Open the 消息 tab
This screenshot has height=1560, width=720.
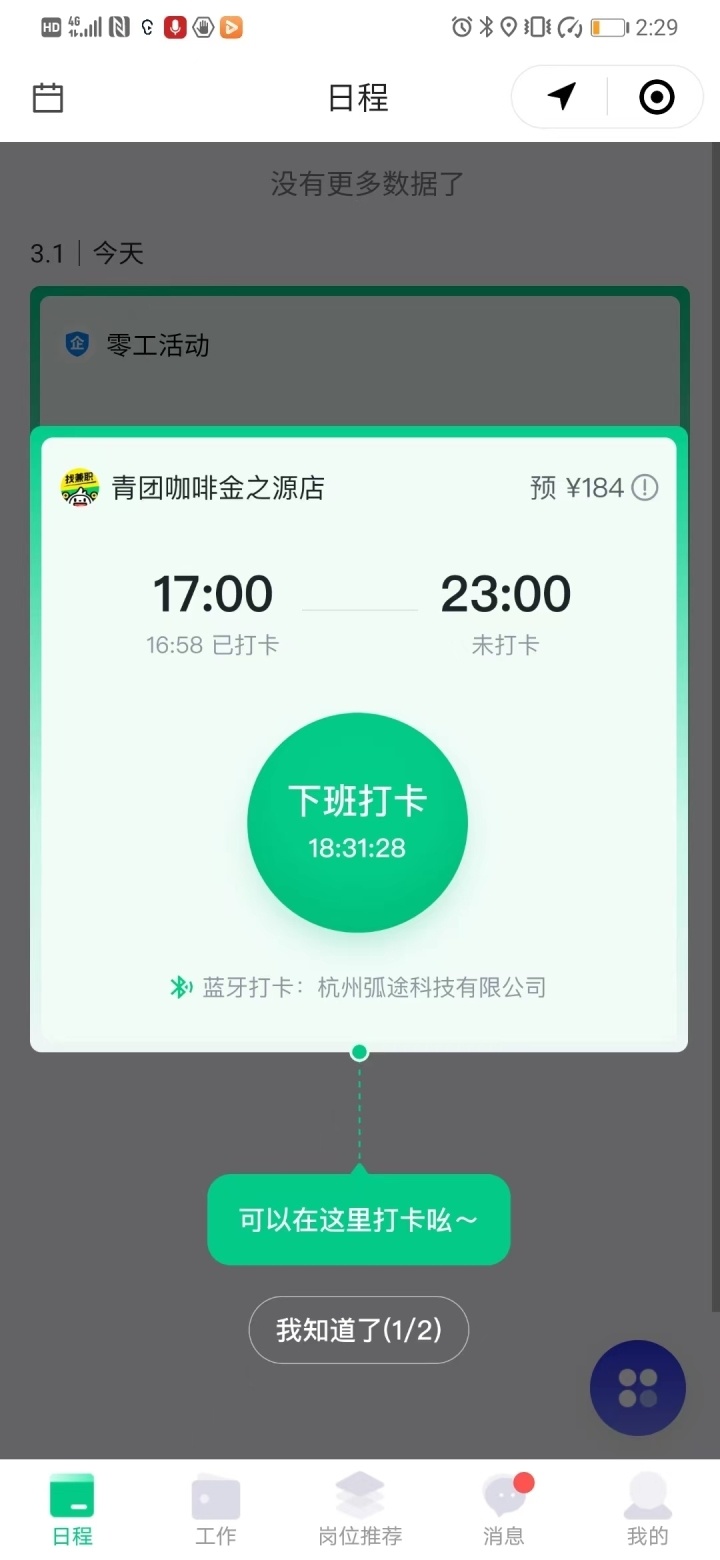504,1509
